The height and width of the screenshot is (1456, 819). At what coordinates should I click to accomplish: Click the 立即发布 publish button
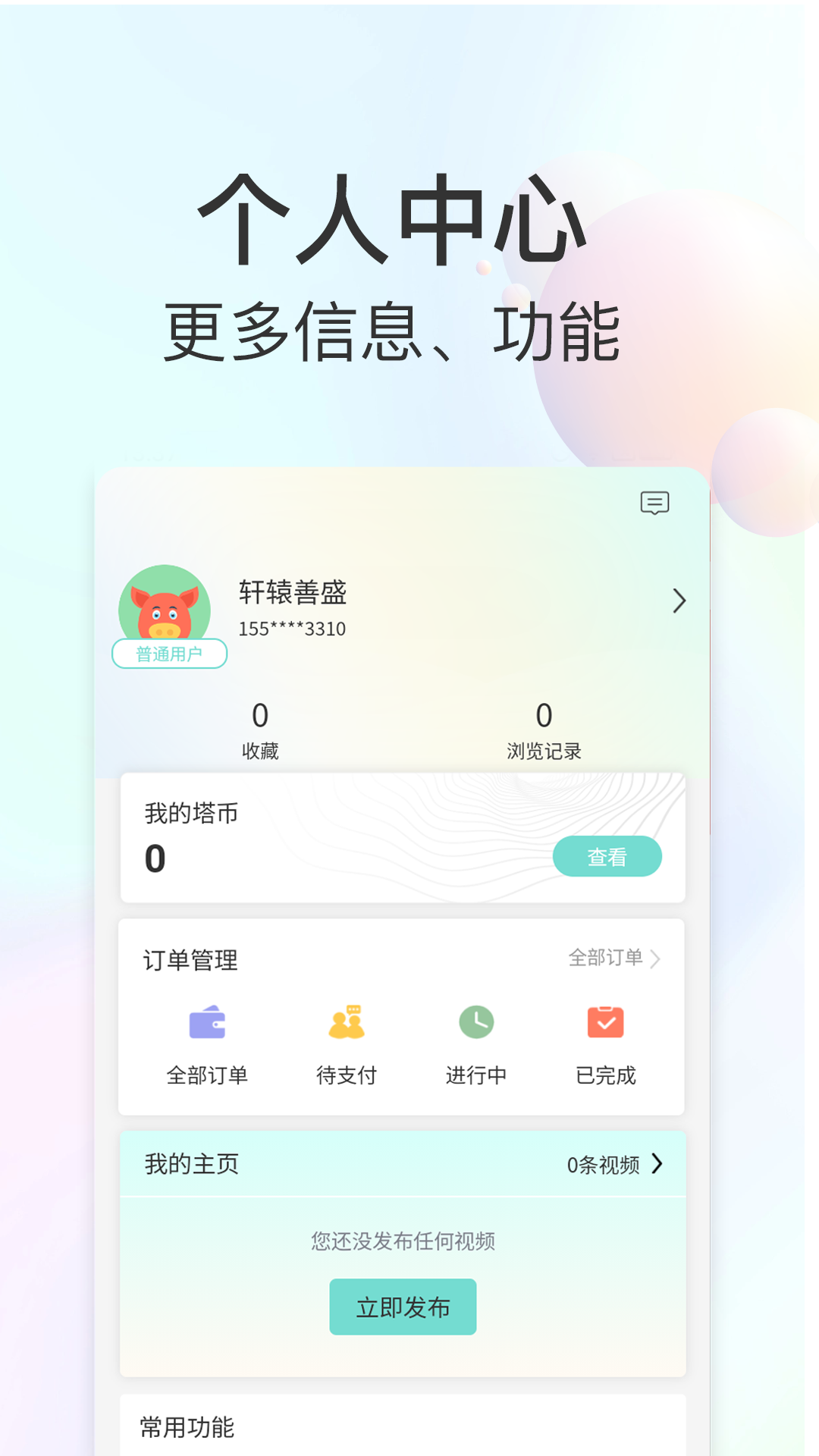[403, 1306]
